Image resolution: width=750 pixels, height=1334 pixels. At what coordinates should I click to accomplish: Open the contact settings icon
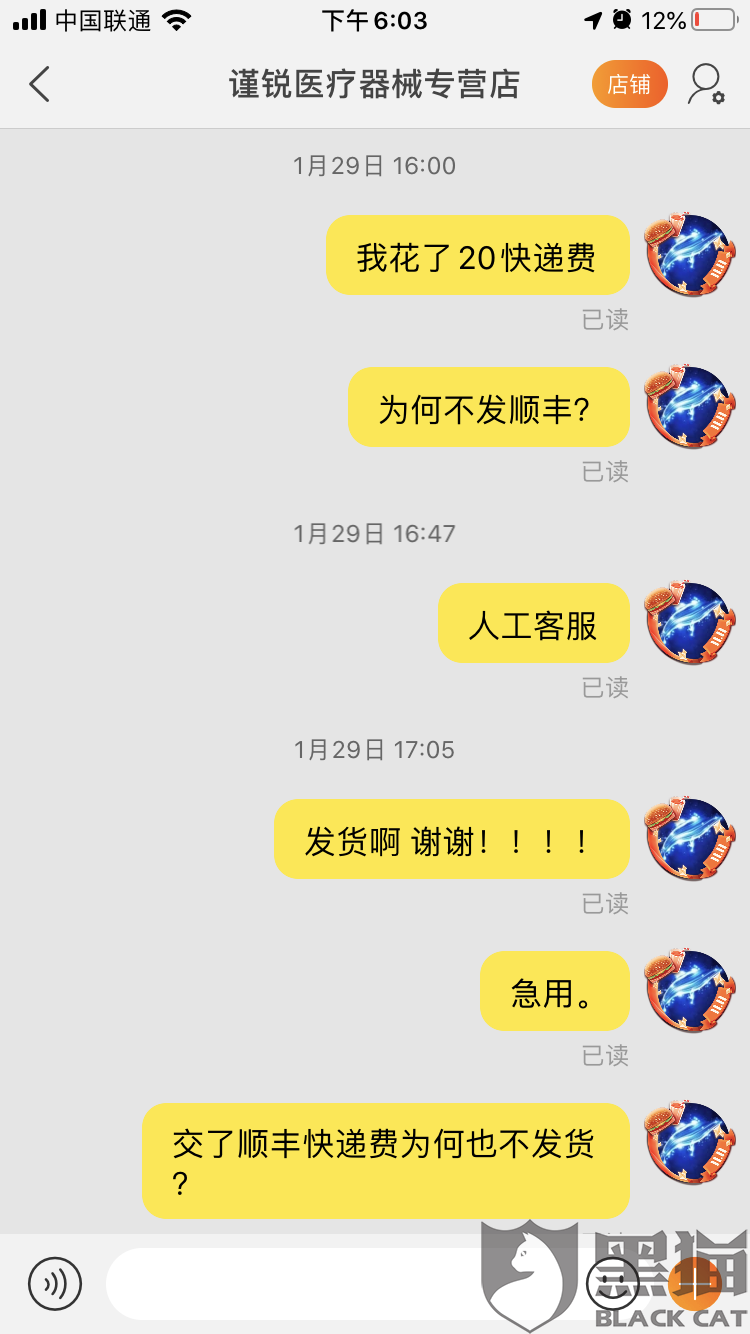[706, 85]
